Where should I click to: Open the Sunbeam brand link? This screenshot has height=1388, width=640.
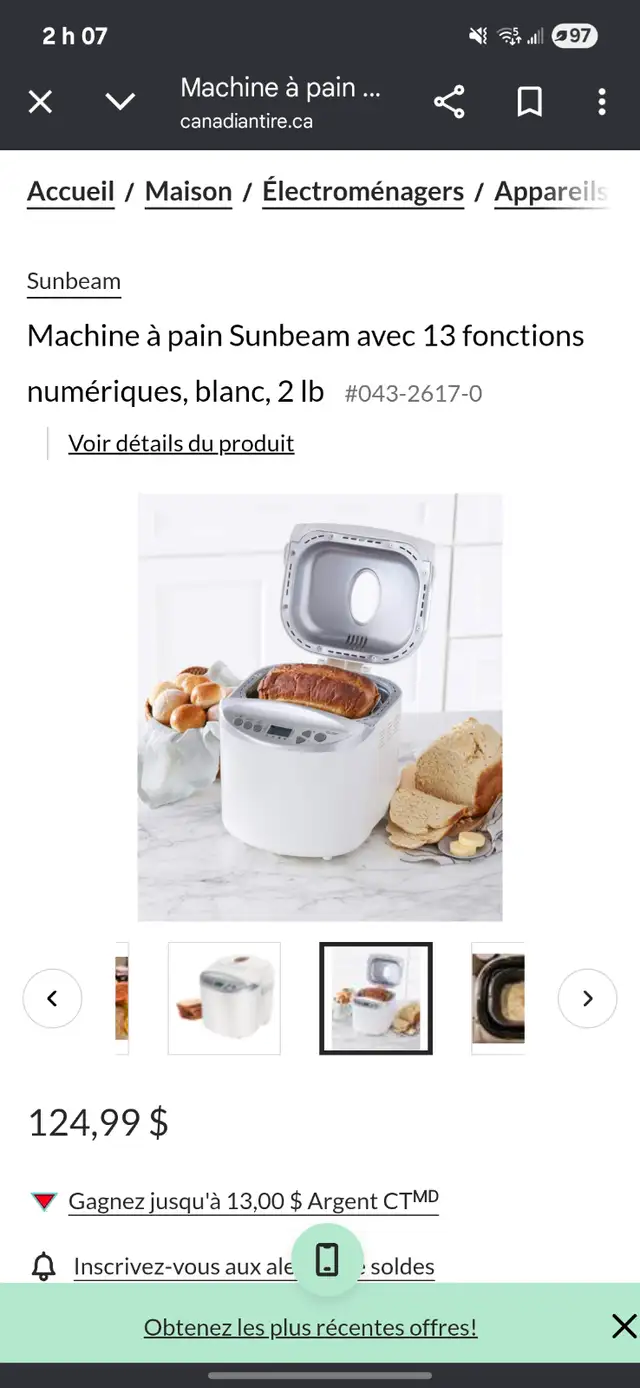coord(74,282)
